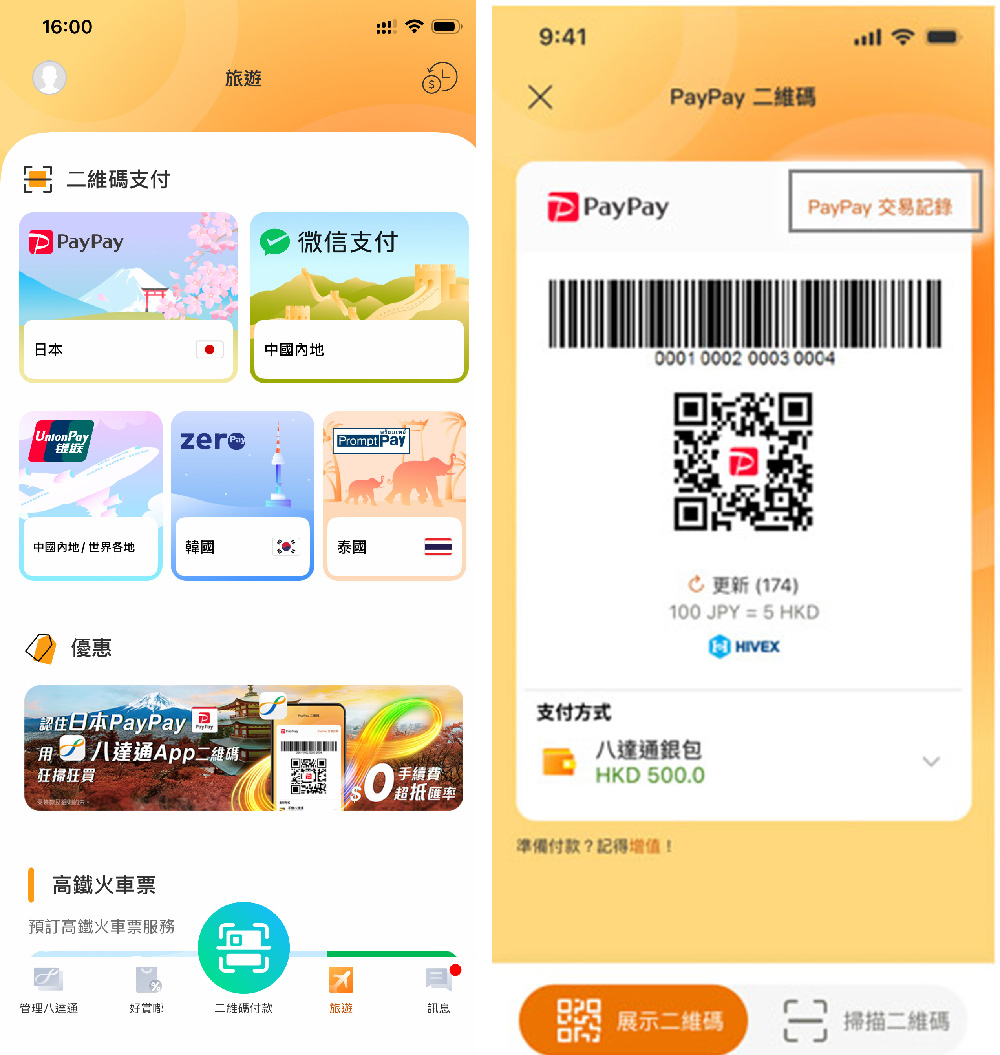
Task: Switch to the 管理八達通 tab
Action: tap(48, 991)
